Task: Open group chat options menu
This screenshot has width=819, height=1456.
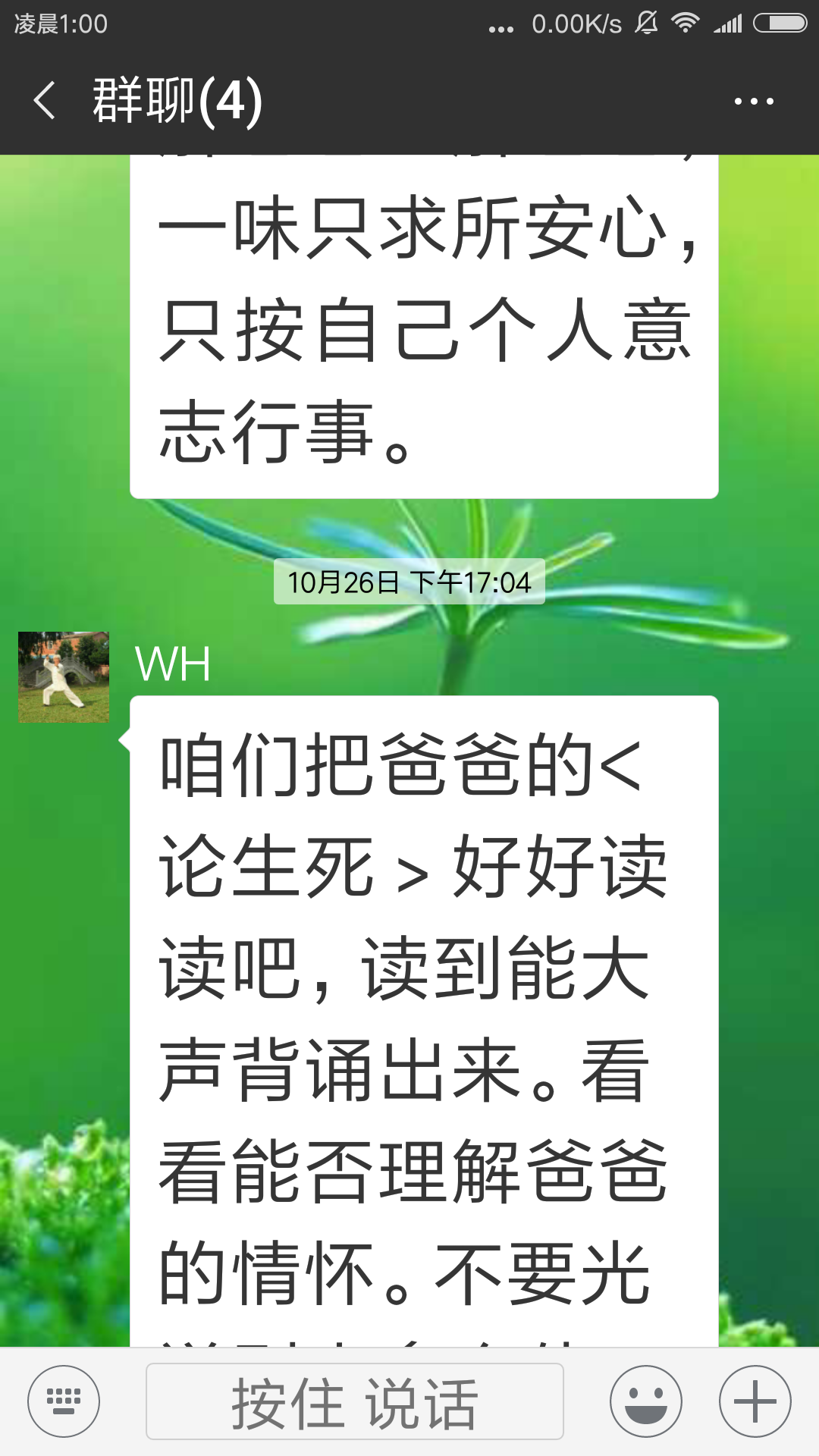Action: point(754,101)
